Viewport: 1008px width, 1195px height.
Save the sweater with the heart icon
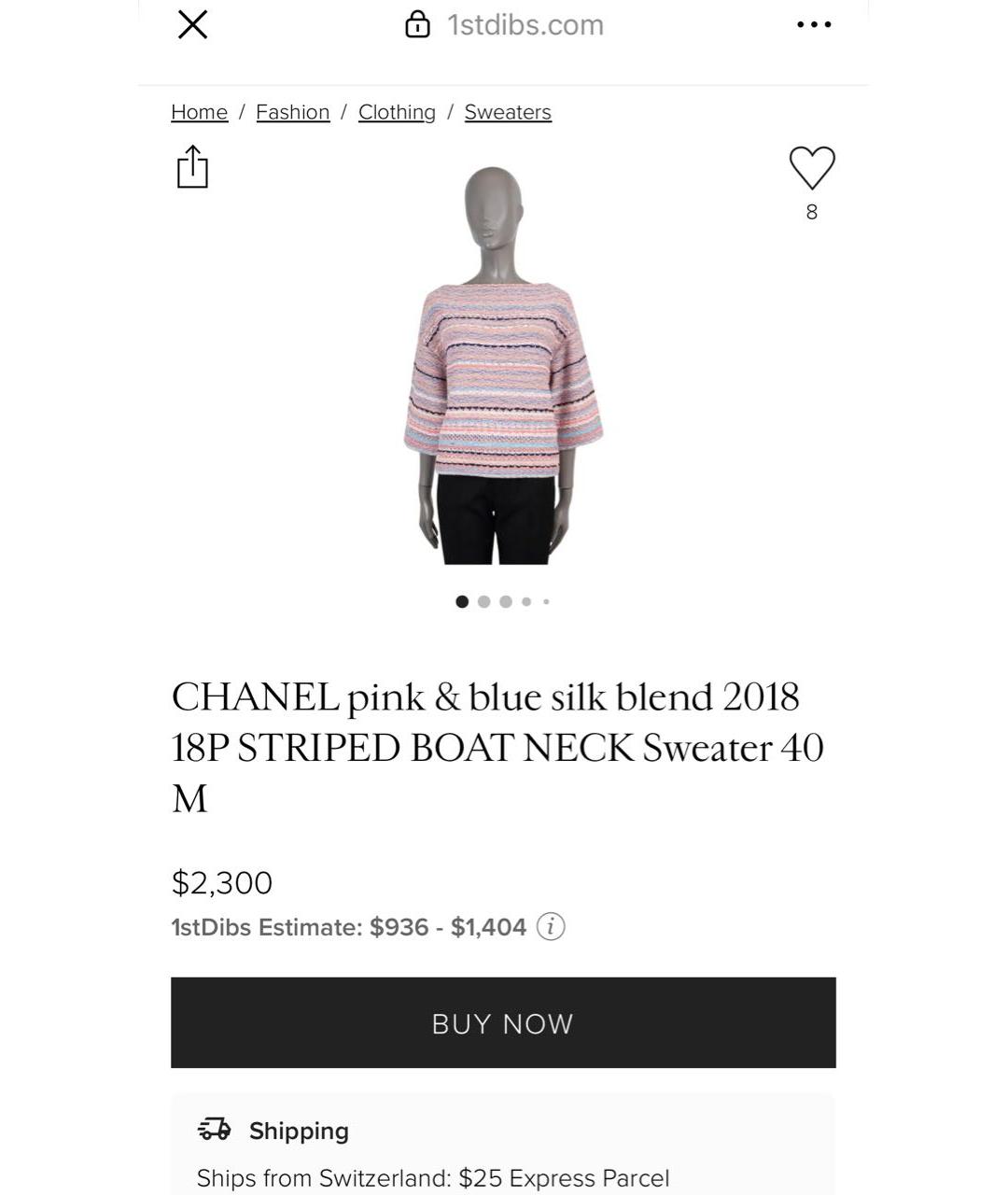811,168
